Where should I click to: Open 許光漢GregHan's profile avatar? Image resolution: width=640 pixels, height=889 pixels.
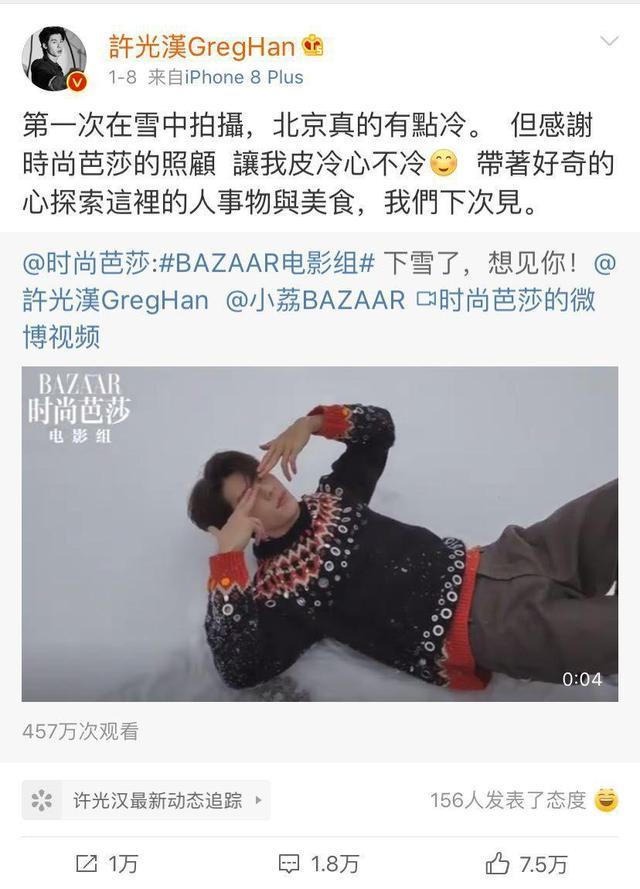[53, 59]
